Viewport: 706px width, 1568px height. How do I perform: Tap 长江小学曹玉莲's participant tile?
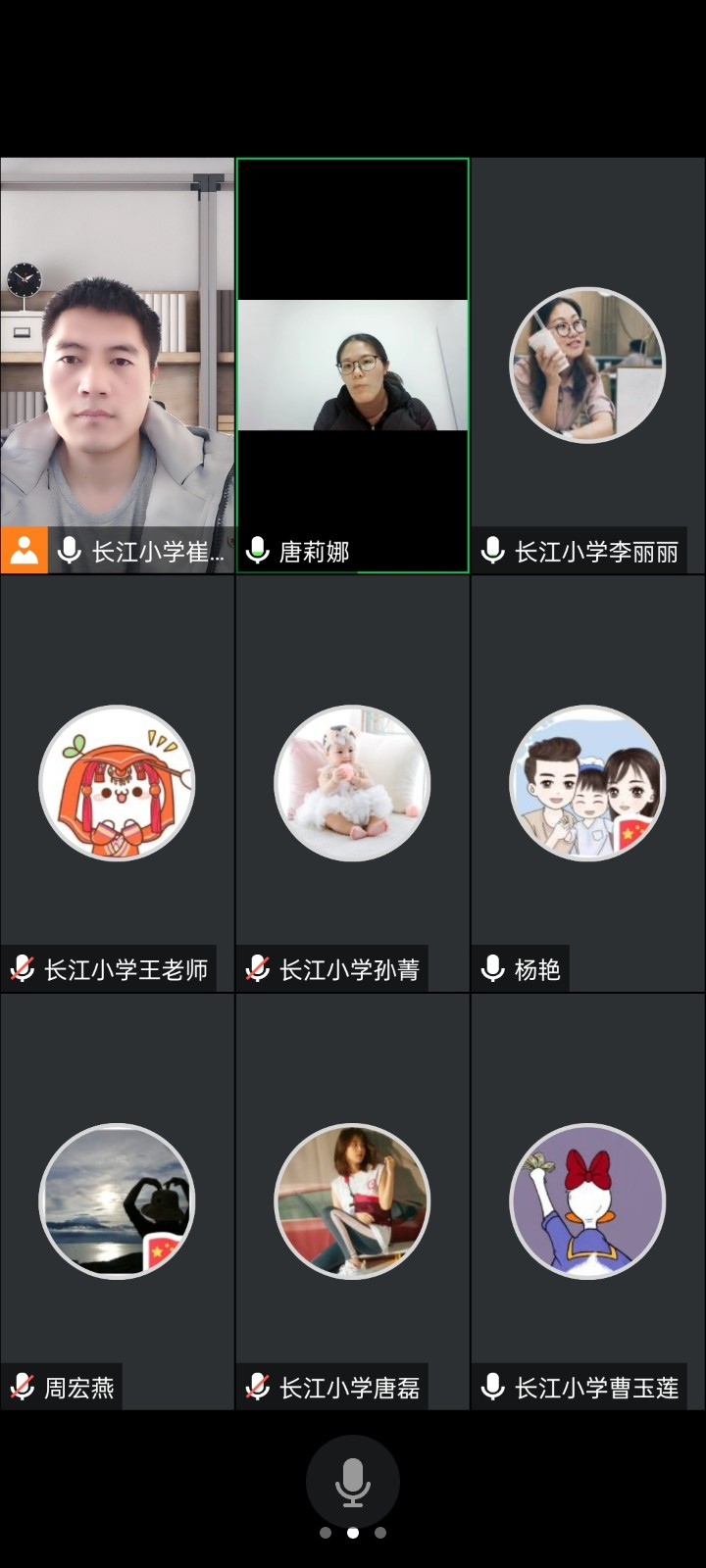click(x=587, y=1201)
